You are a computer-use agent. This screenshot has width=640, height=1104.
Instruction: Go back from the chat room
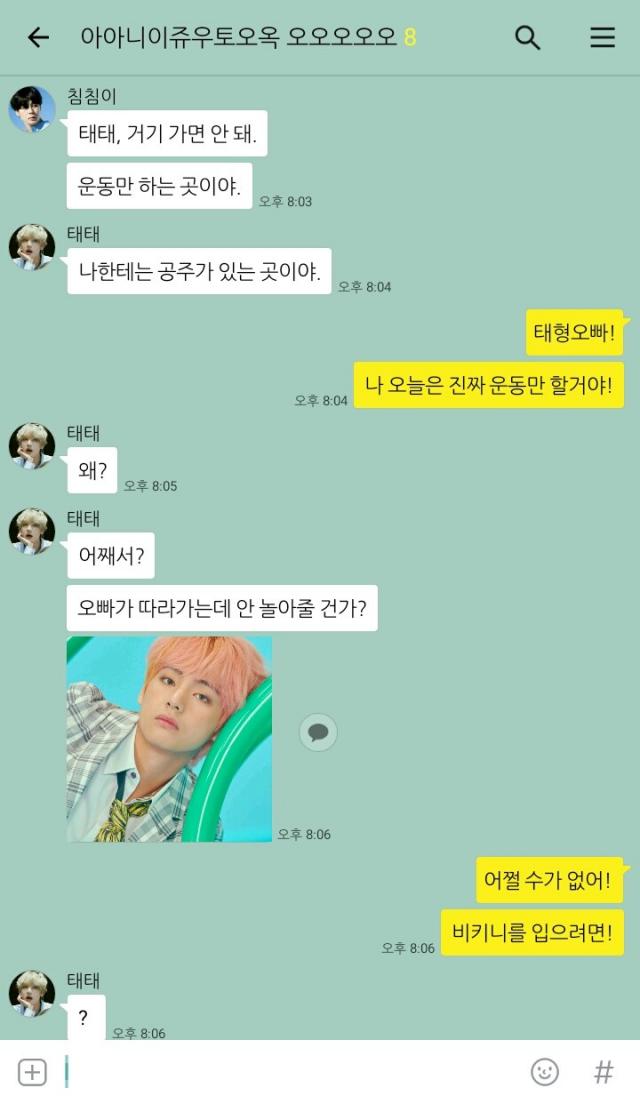pyautogui.click(x=38, y=38)
